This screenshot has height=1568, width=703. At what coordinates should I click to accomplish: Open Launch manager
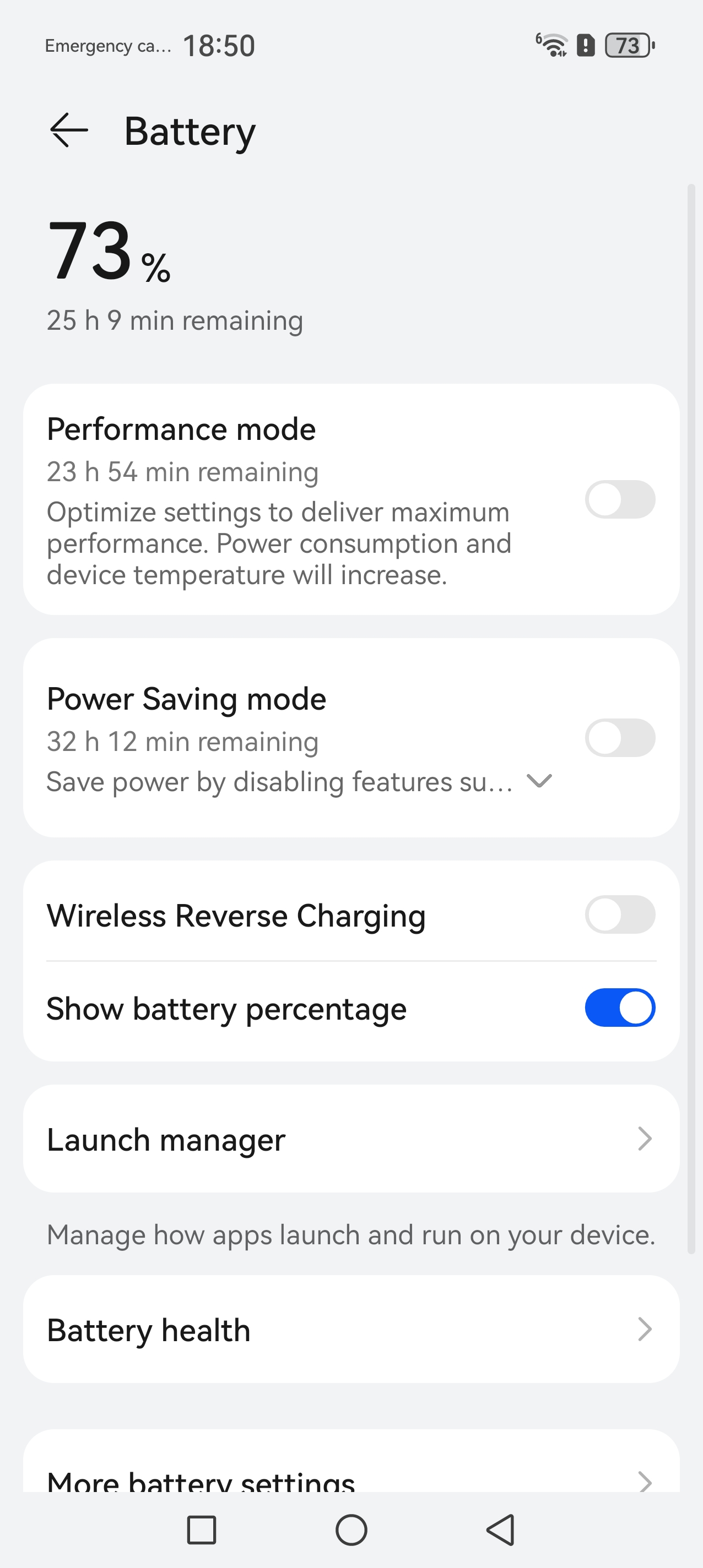[x=351, y=1139]
